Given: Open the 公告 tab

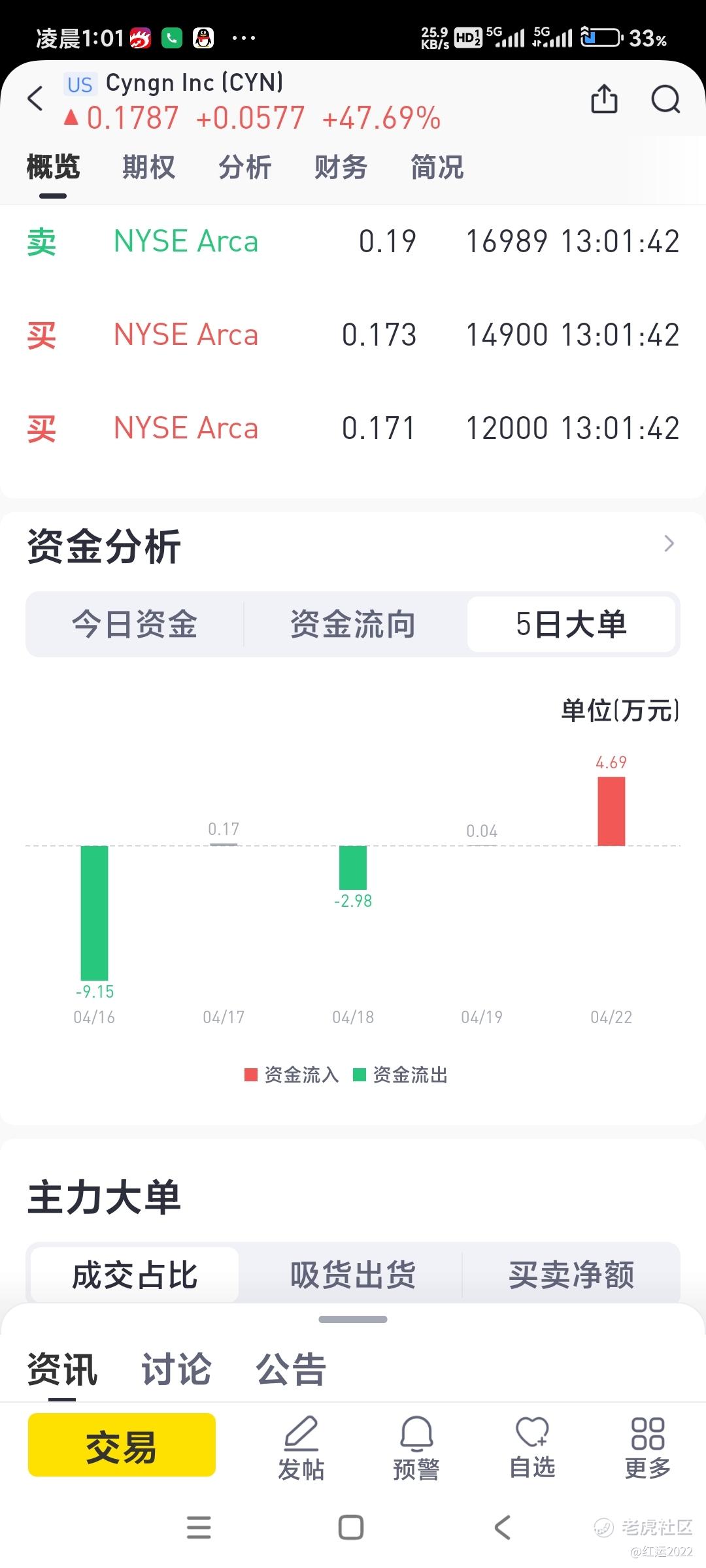Looking at the screenshot, I should click(x=291, y=1369).
